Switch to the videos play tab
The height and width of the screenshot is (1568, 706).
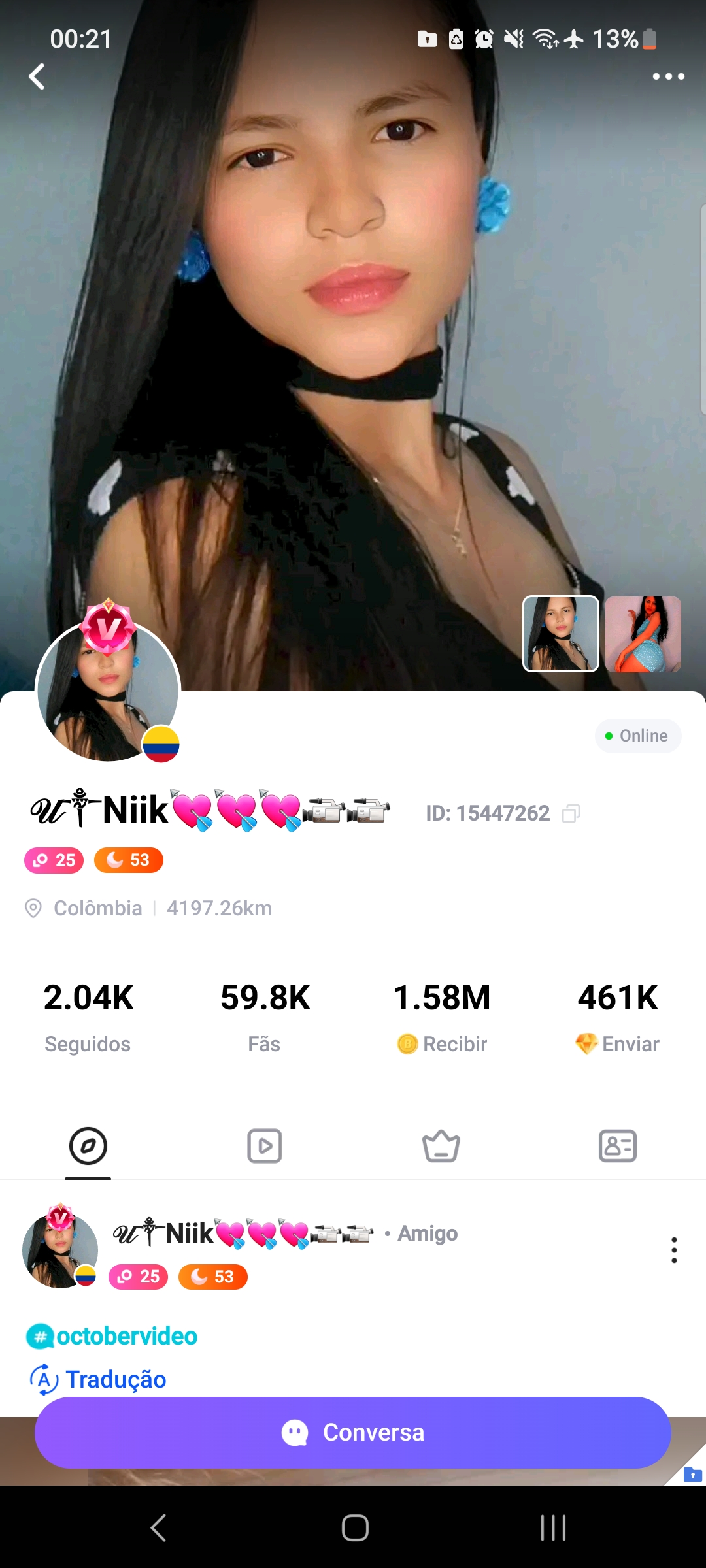click(265, 1146)
